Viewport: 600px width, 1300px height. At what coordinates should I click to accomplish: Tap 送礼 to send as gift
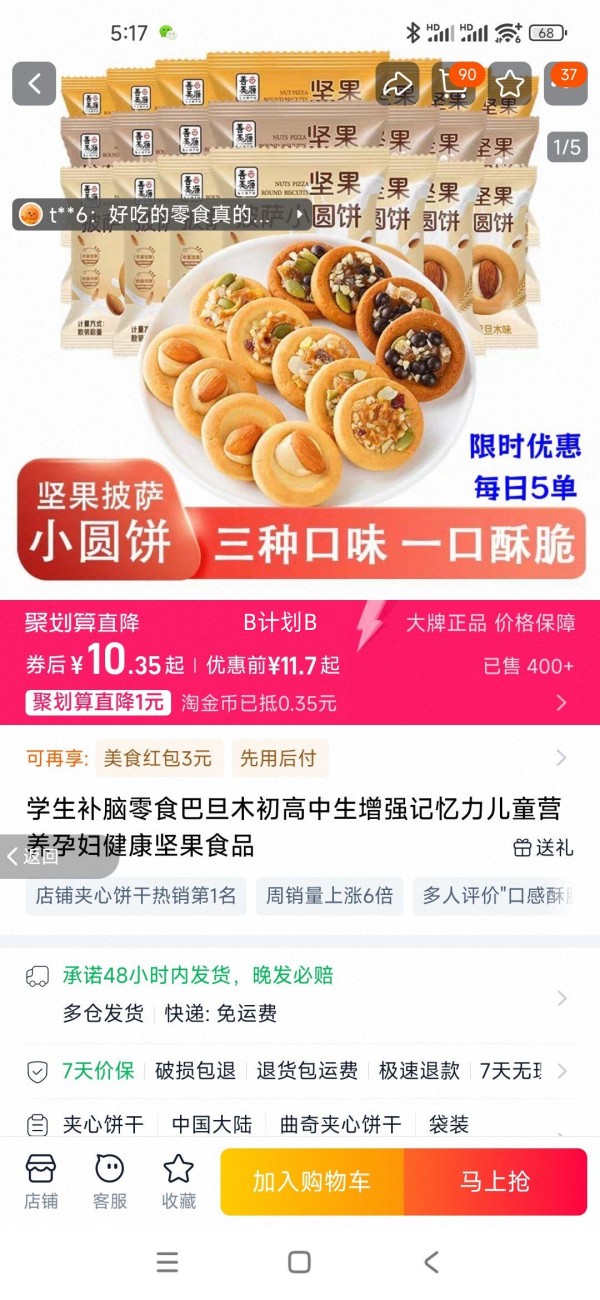tap(544, 847)
